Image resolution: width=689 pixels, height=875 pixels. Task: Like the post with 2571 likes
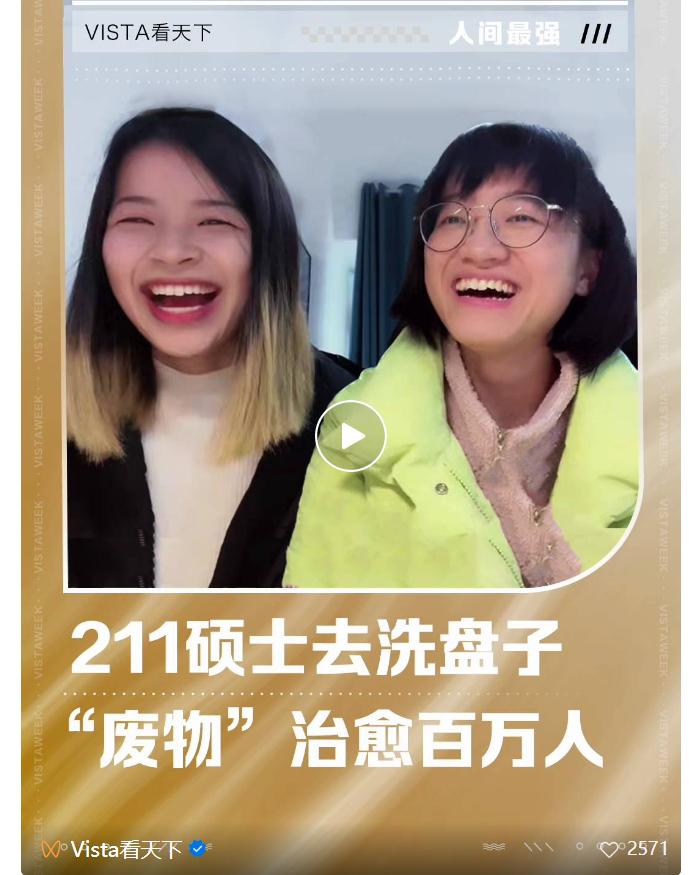tap(609, 849)
